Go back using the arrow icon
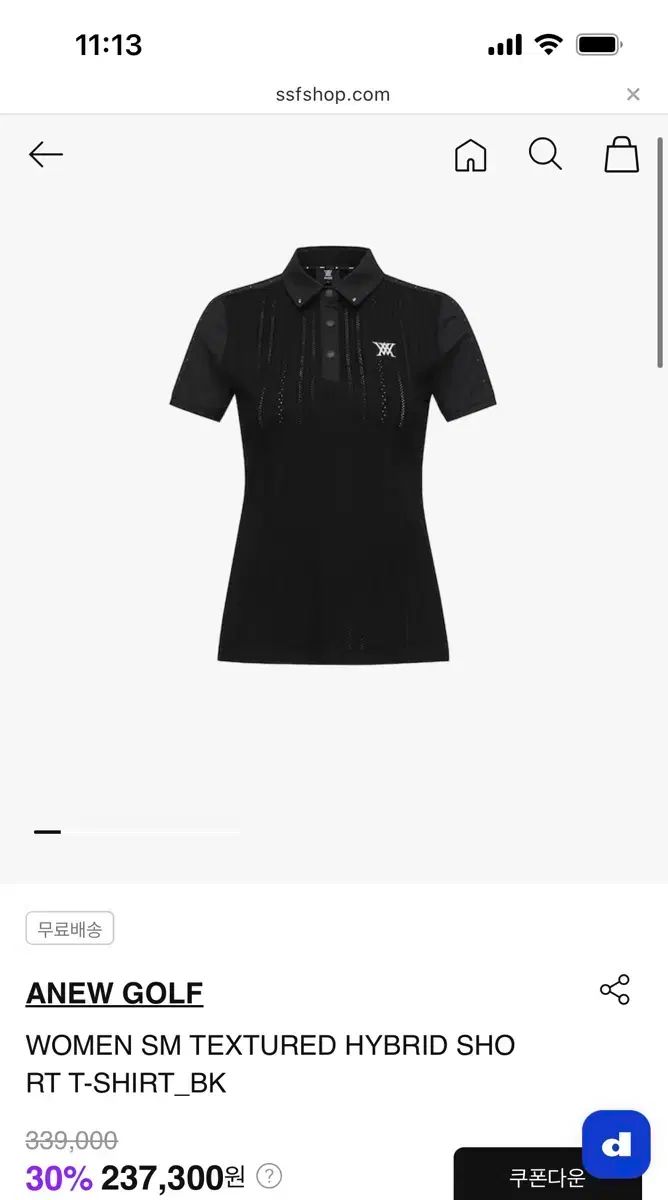 click(46, 155)
